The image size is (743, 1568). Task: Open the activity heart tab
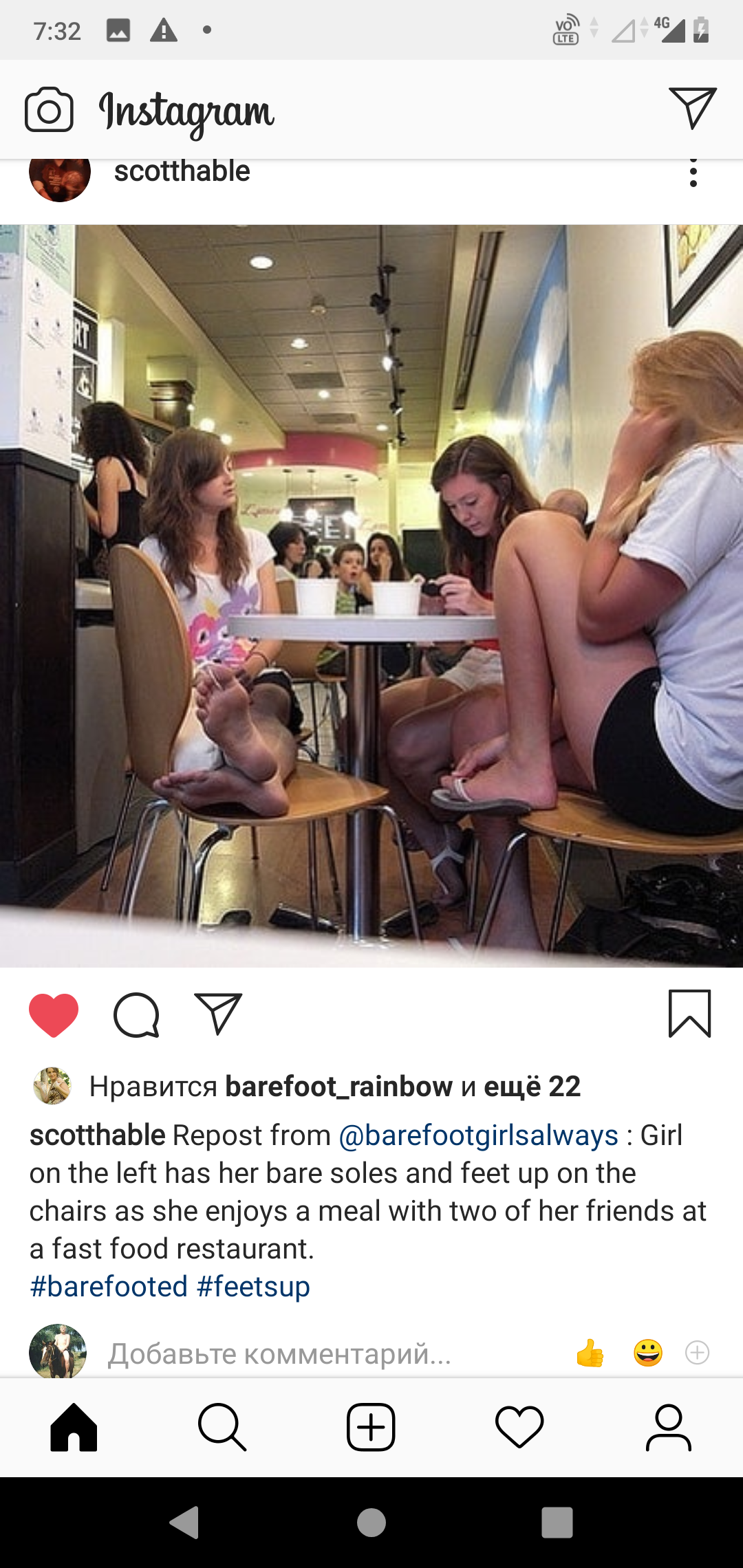[519, 1428]
